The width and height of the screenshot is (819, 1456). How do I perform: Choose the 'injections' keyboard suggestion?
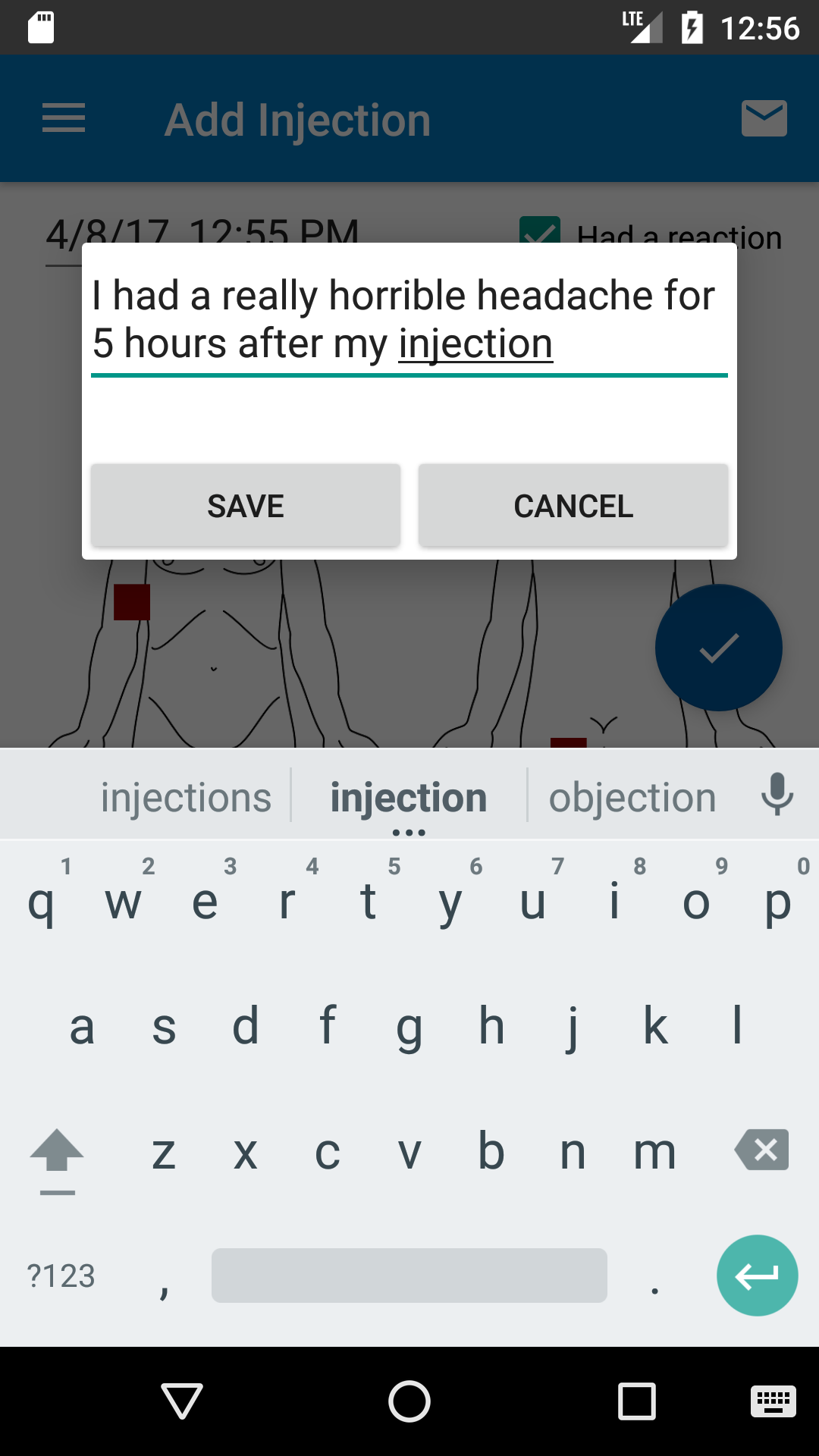pyautogui.click(x=186, y=798)
